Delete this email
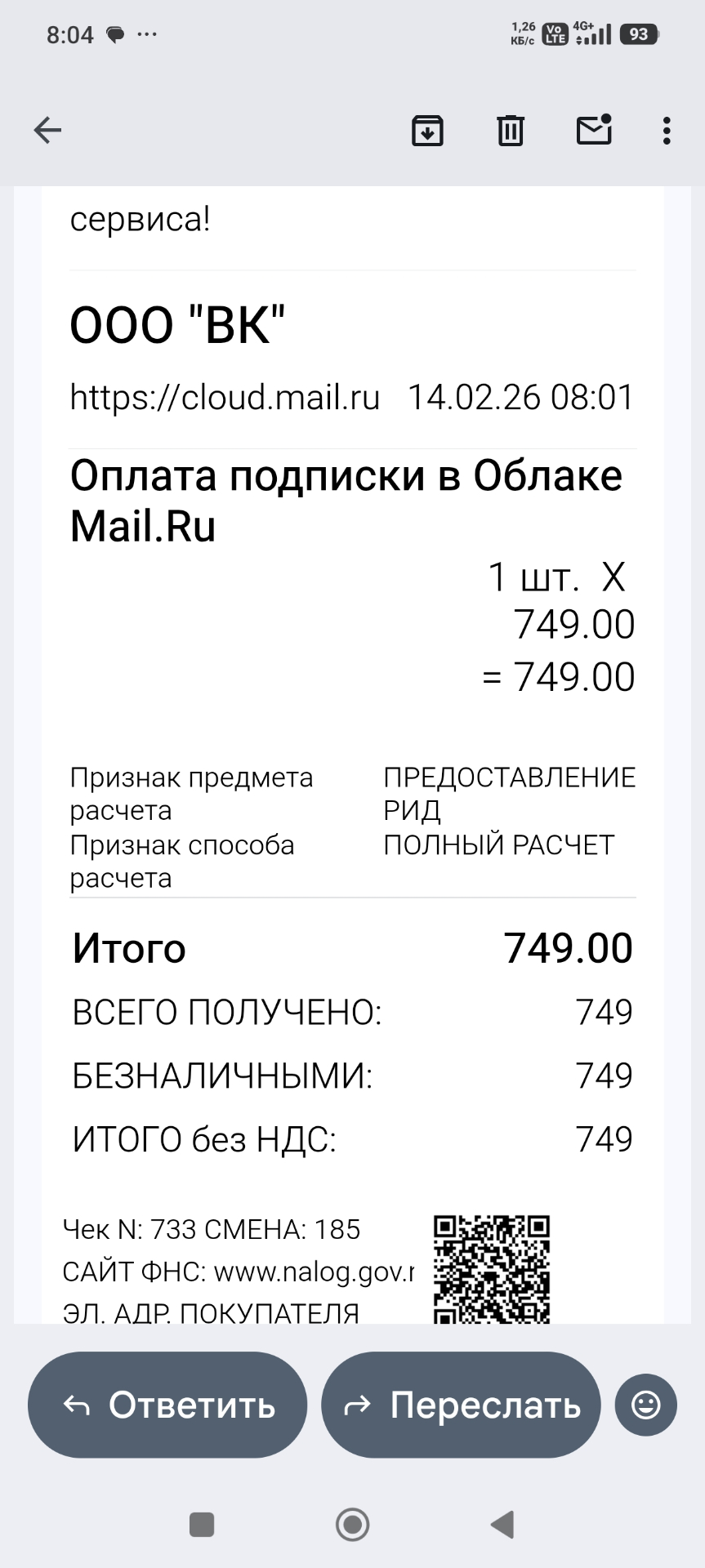The height and width of the screenshot is (1568, 705). point(511,131)
